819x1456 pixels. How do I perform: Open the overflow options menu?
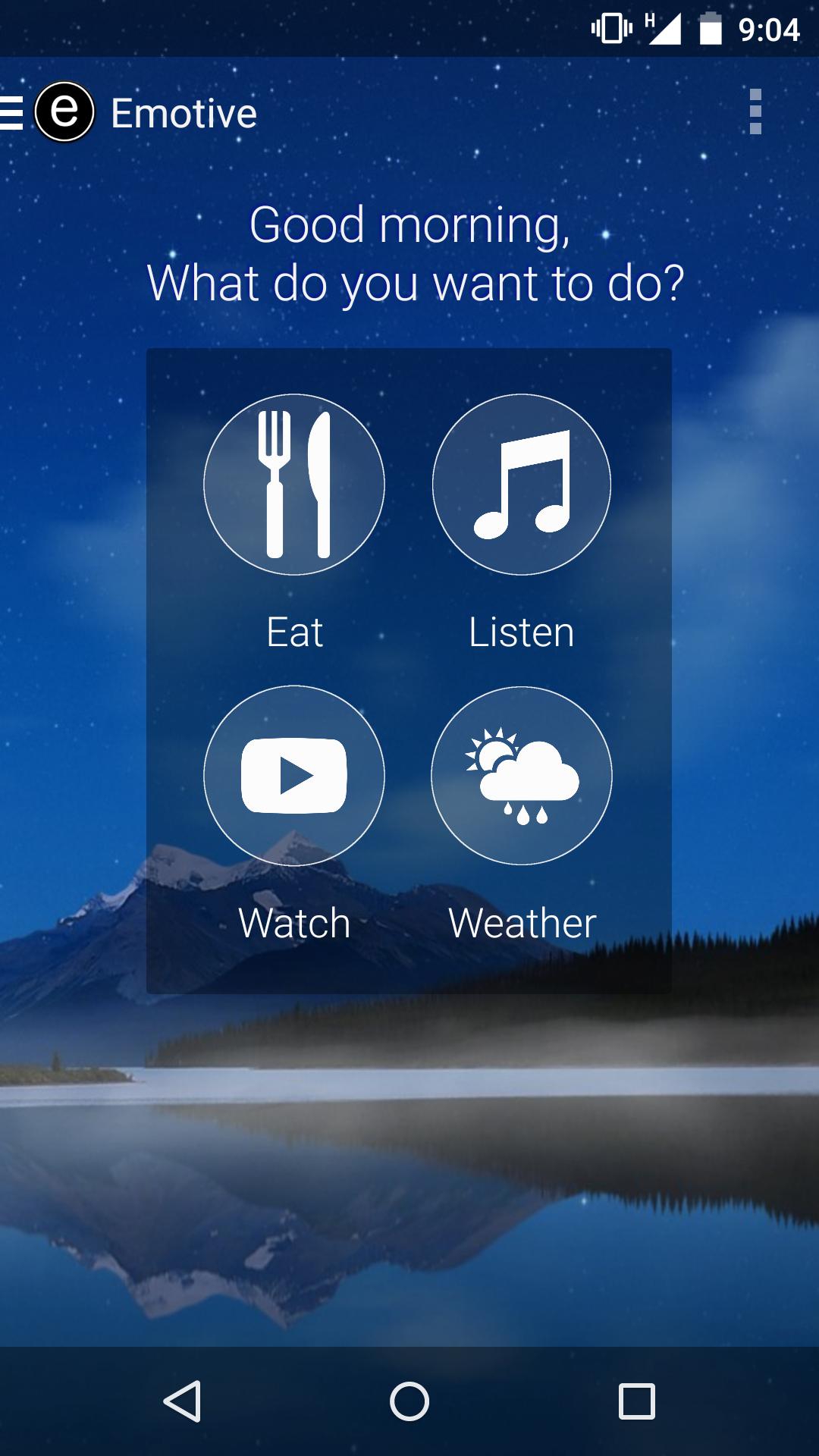tap(755, 112)
